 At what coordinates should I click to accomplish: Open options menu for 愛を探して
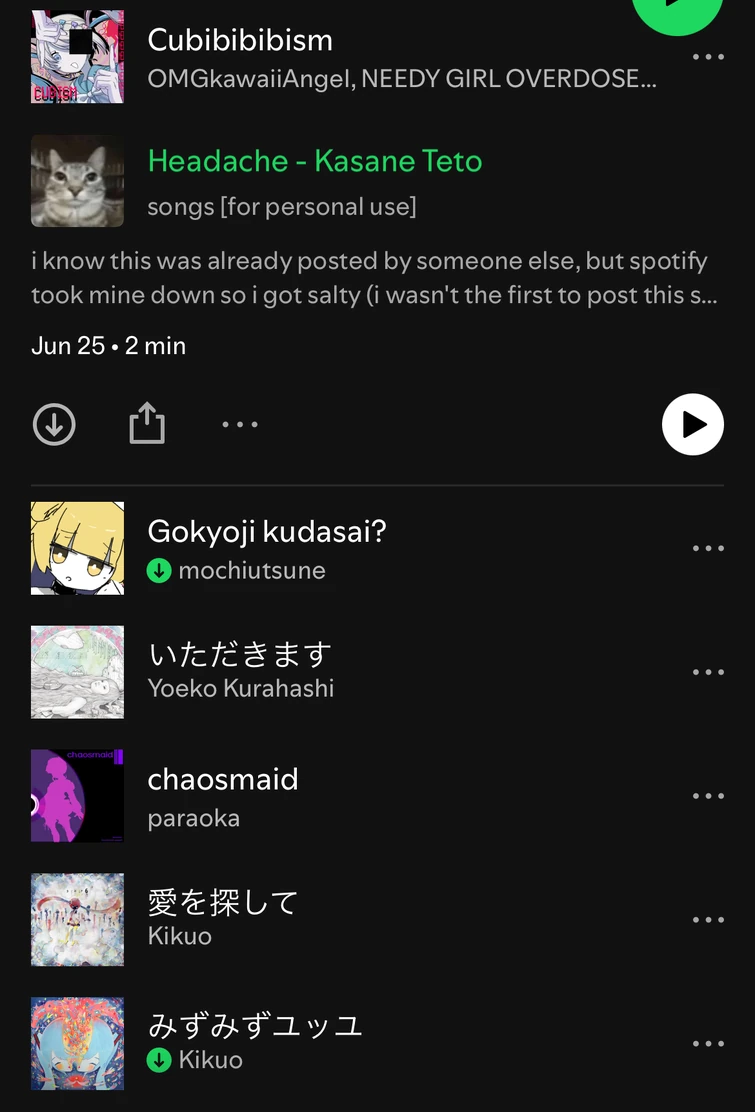point(708,919)
